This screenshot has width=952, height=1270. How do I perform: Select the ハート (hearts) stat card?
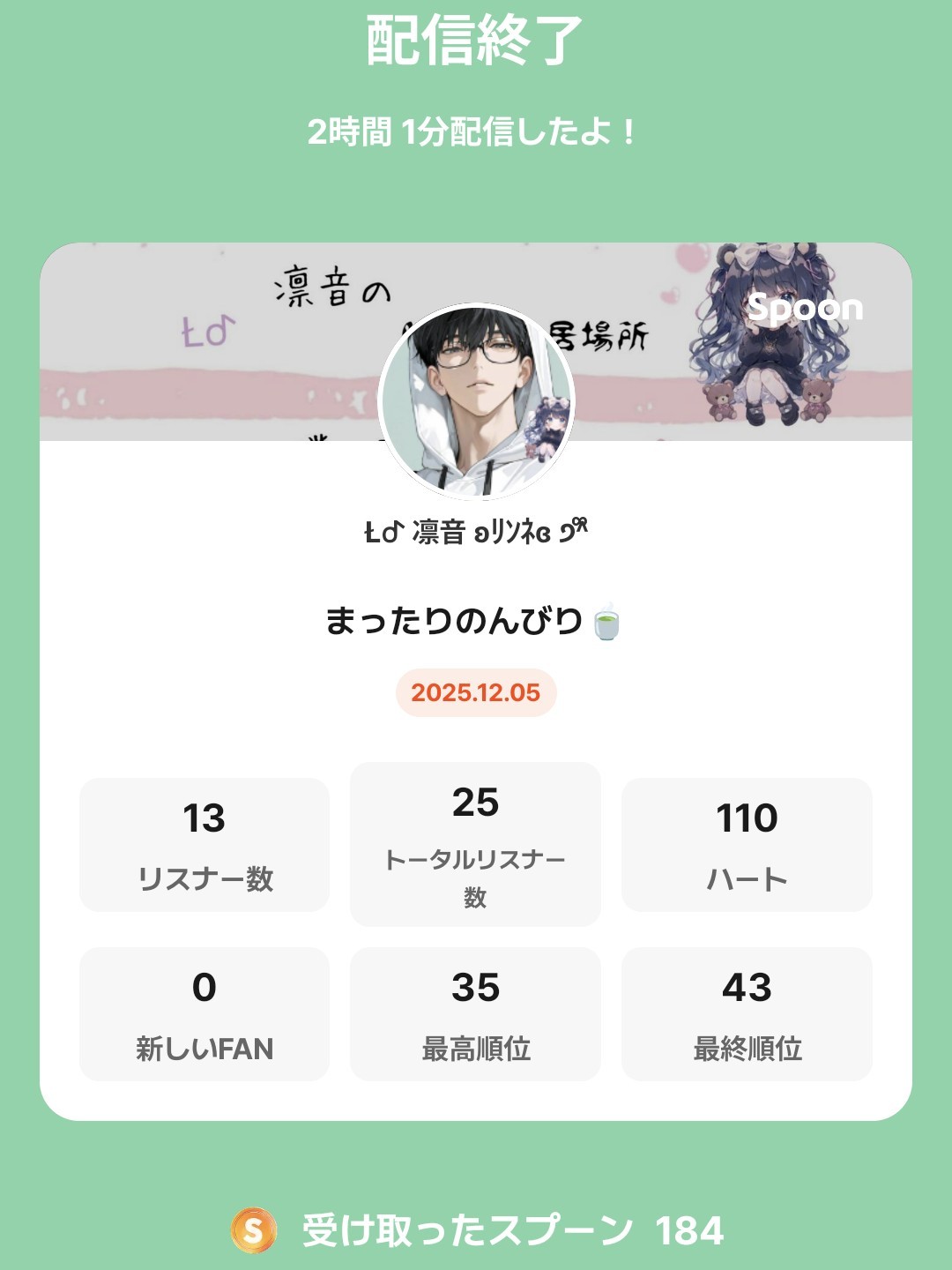747,842
